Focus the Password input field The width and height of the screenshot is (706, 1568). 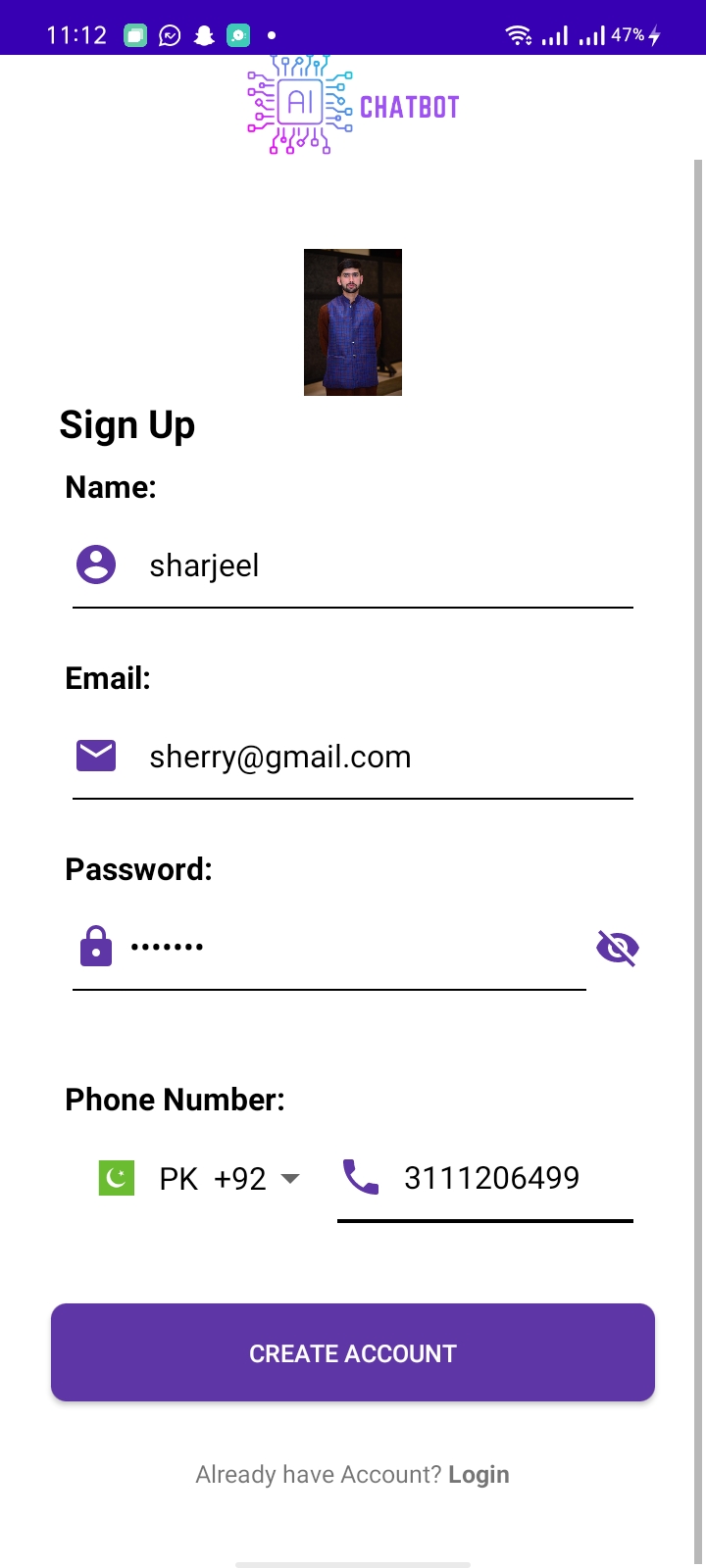(x=329, y=948)
